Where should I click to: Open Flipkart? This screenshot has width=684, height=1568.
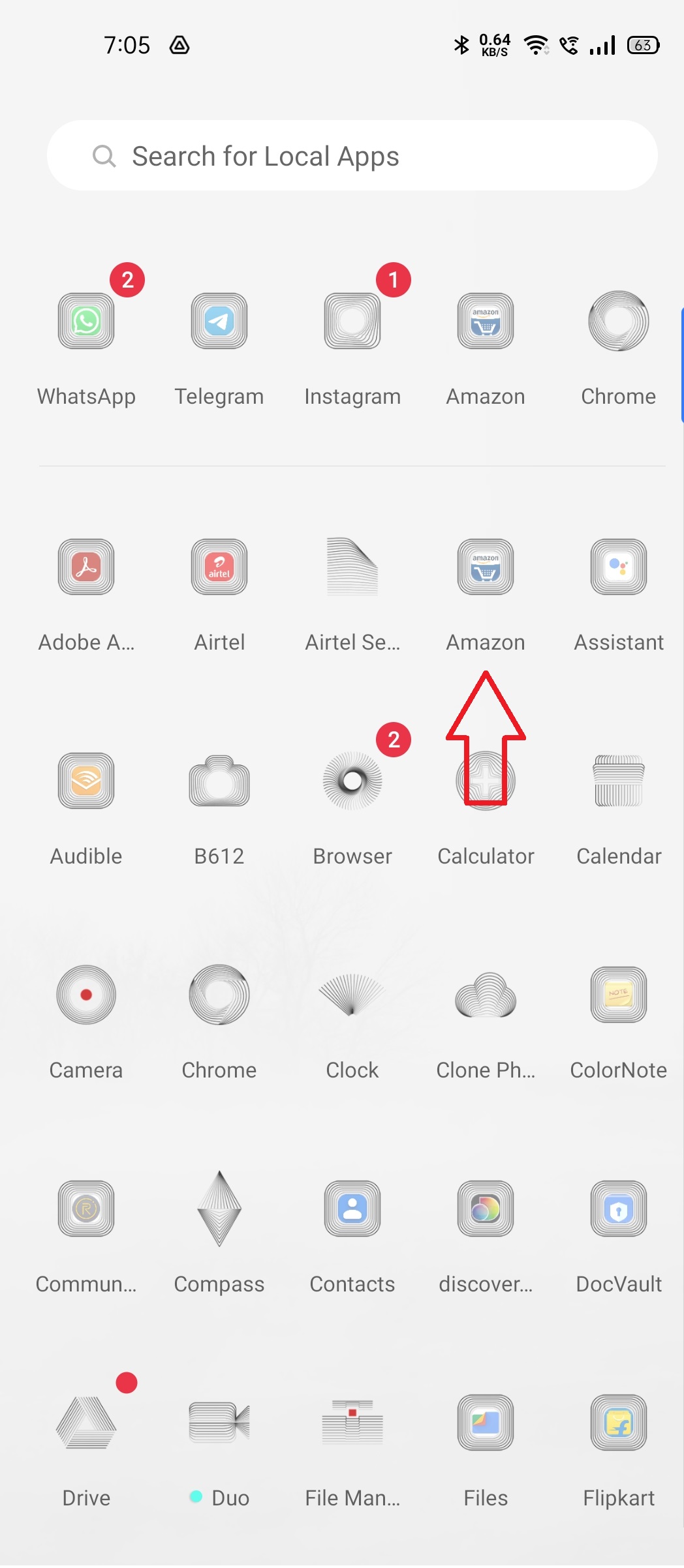pos(618,1423)
